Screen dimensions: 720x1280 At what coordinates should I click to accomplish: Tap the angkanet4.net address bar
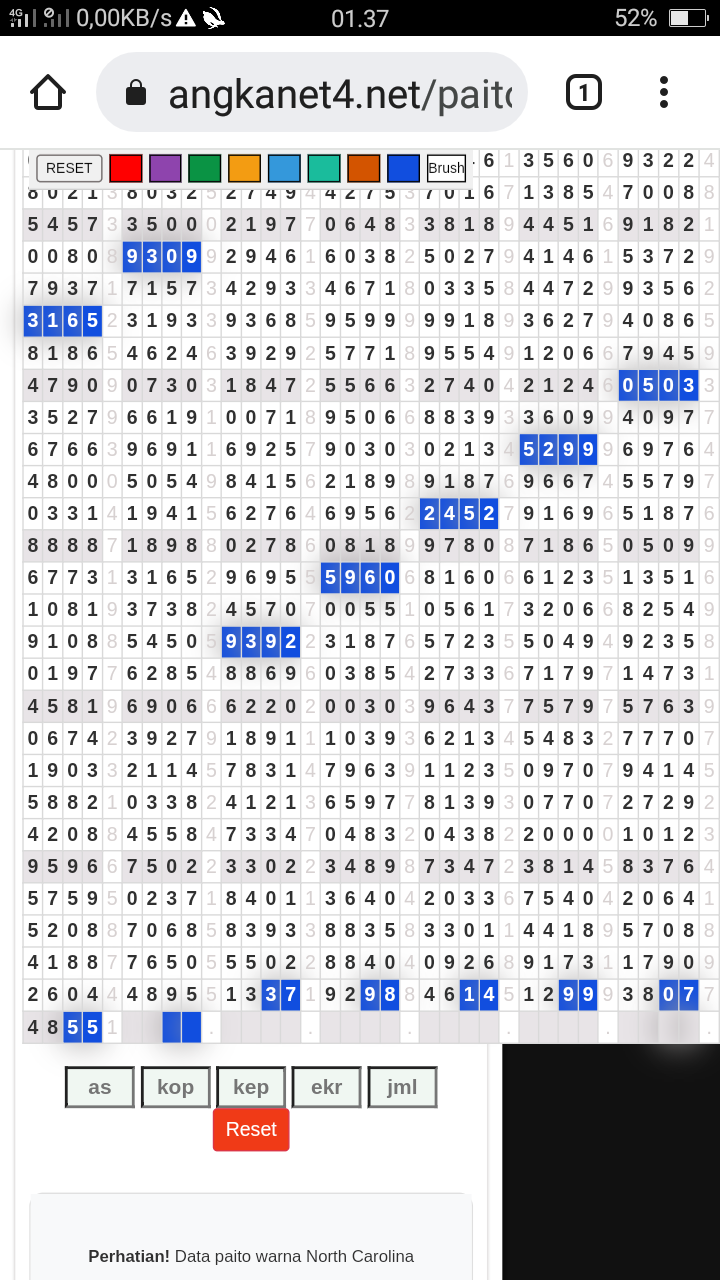tap(312, 93)
